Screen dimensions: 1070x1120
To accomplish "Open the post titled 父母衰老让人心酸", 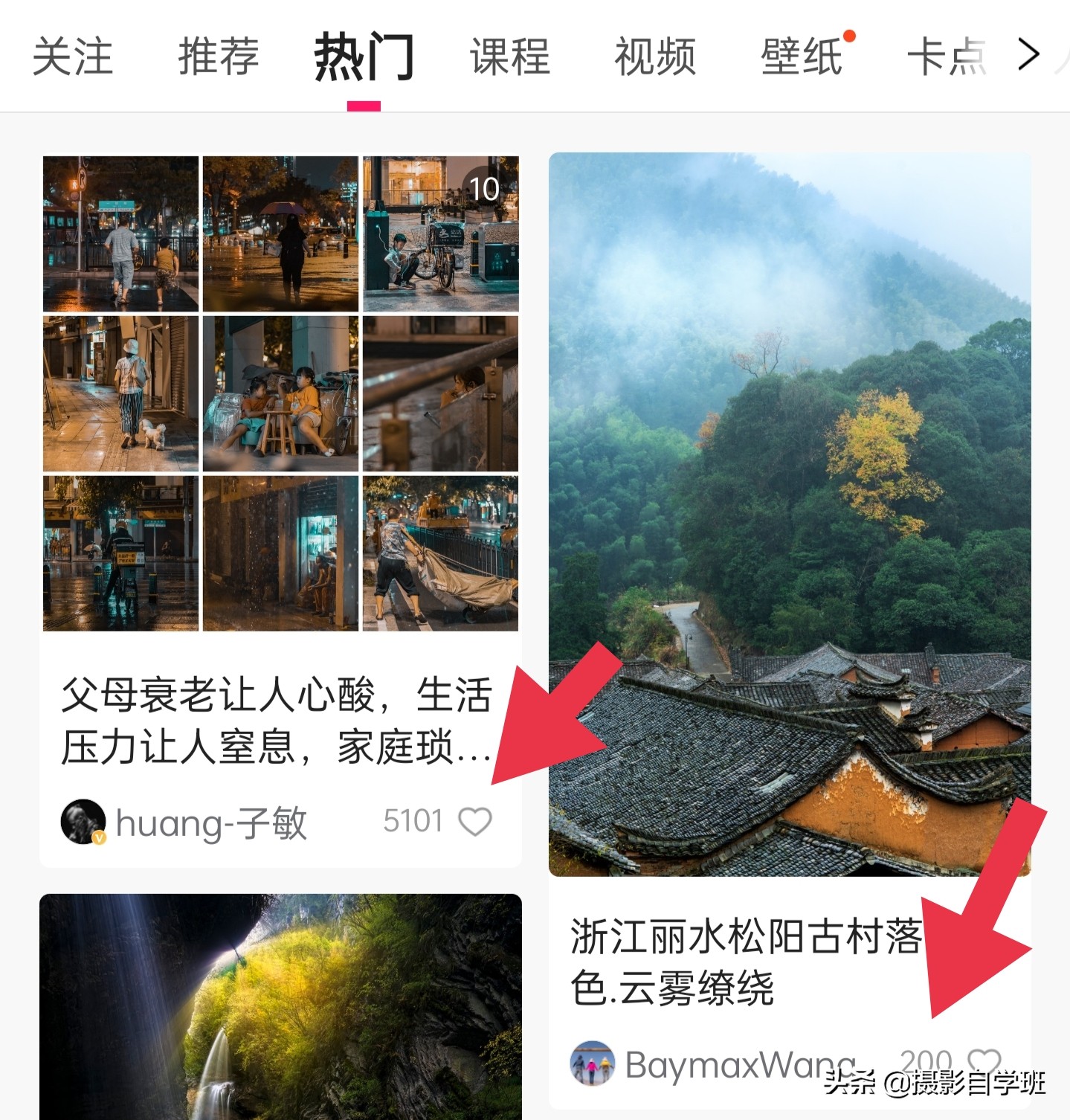I will pos(275,725).
